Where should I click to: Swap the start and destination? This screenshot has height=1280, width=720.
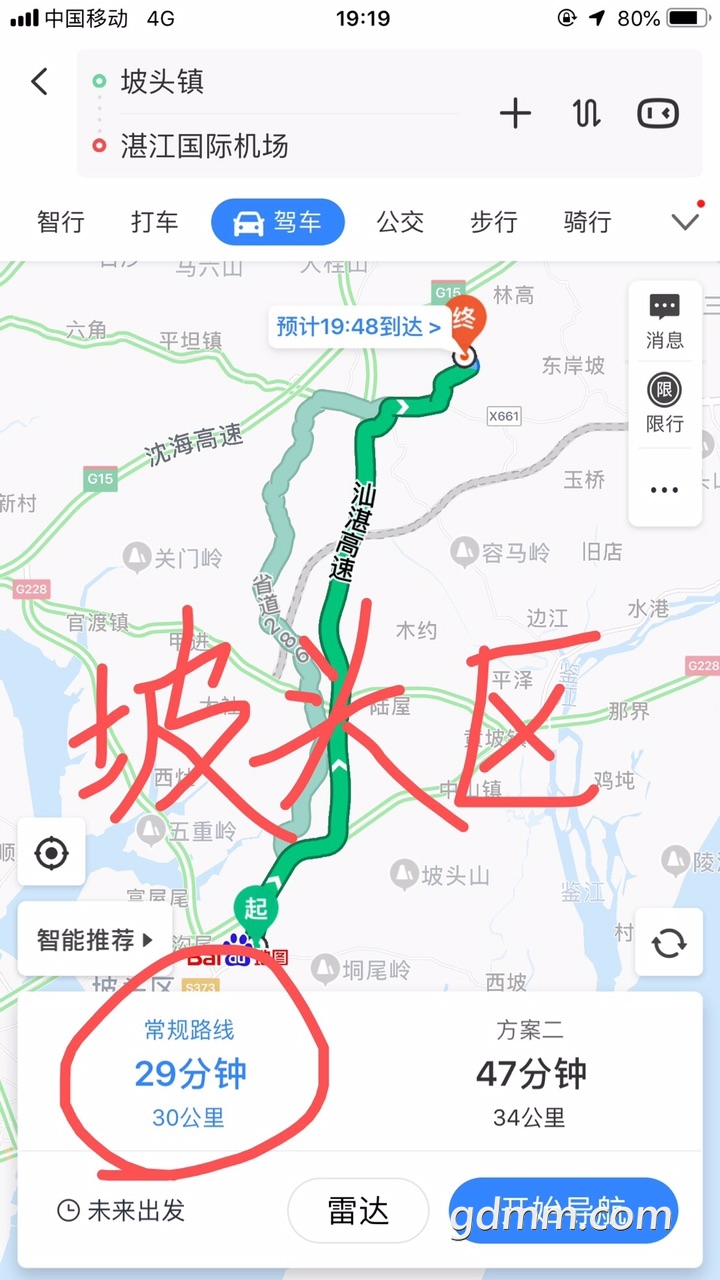[587, 114]
